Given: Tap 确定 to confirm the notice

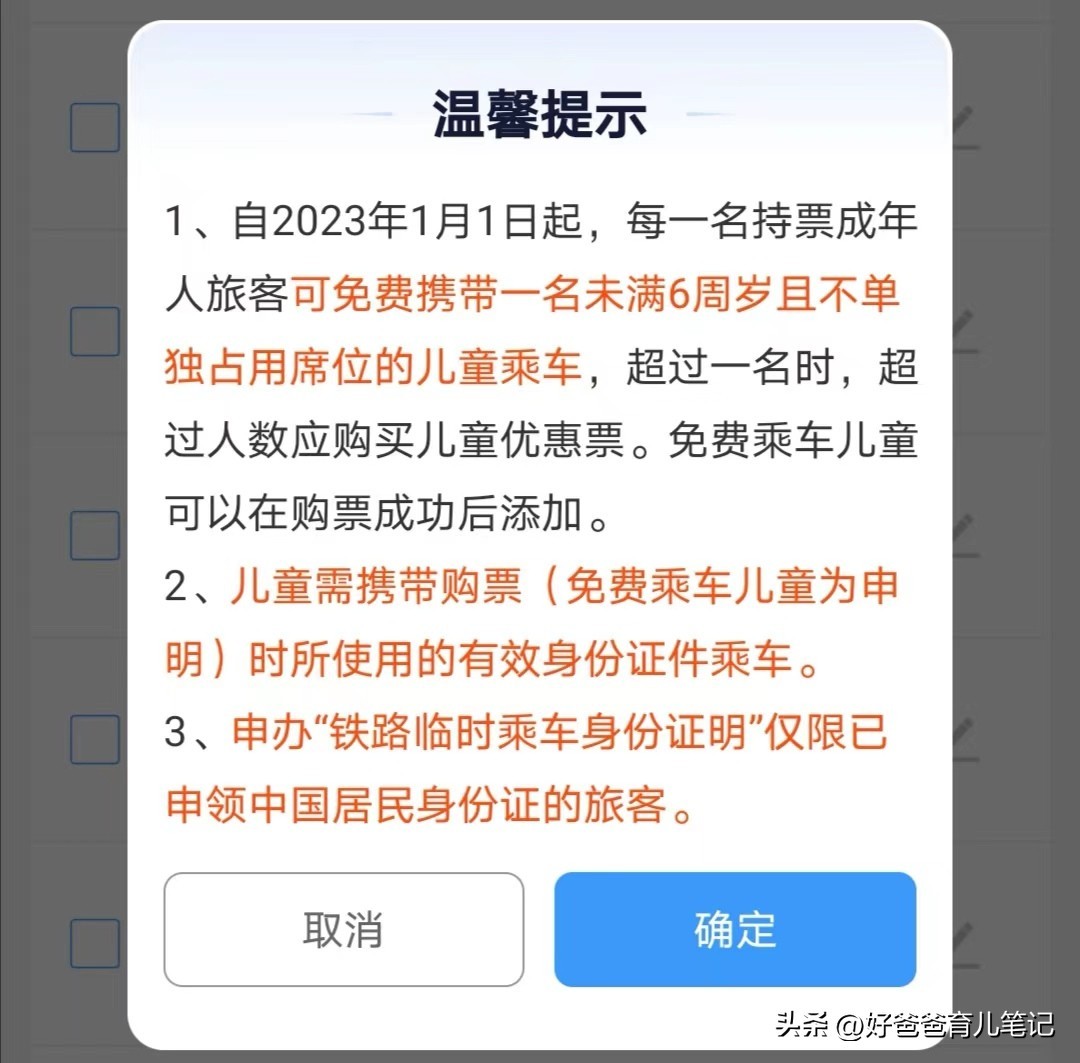Looking at the screenshot, I should coord(735,929).
